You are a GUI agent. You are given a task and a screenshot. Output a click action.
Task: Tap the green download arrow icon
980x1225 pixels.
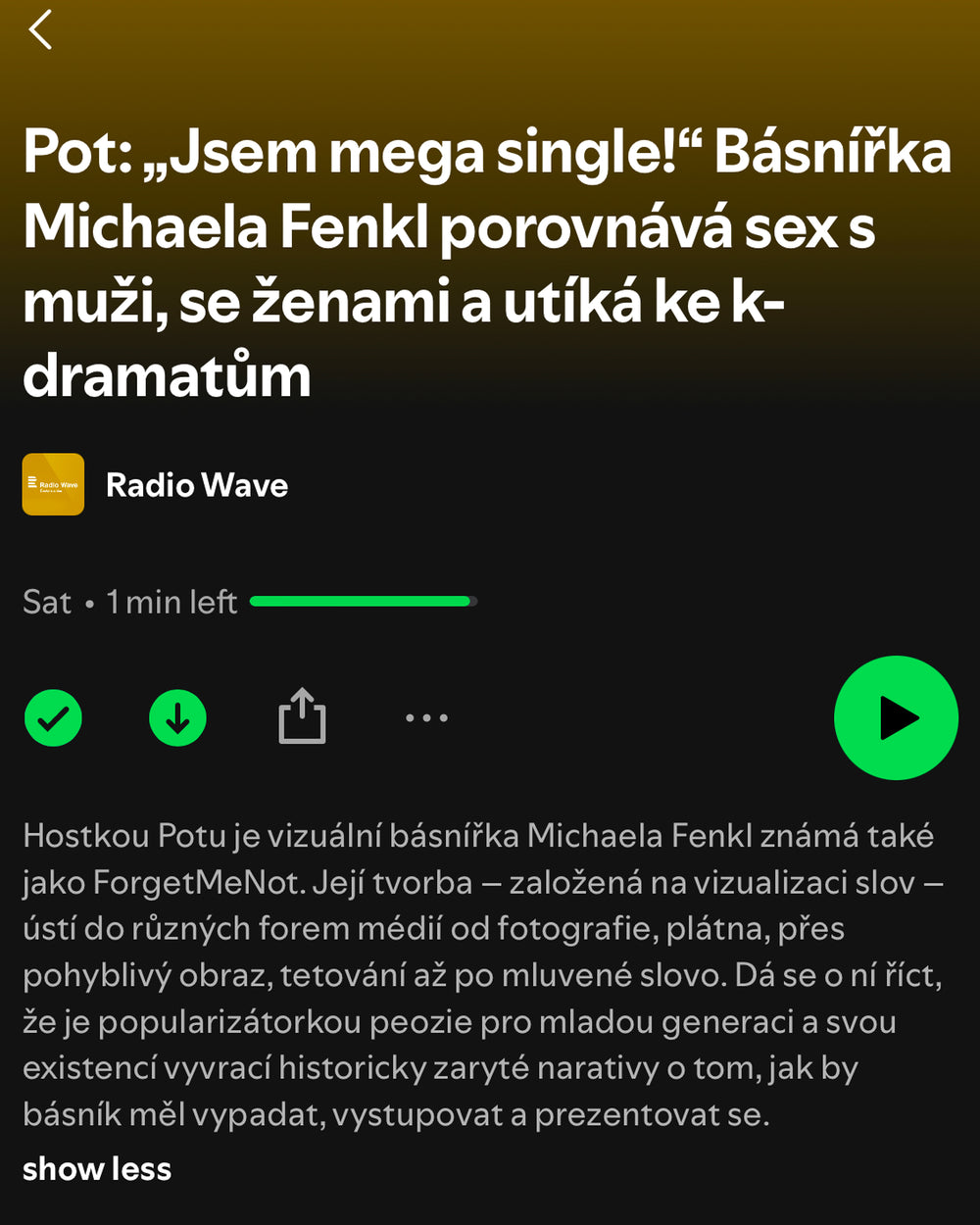pos(177,718)
